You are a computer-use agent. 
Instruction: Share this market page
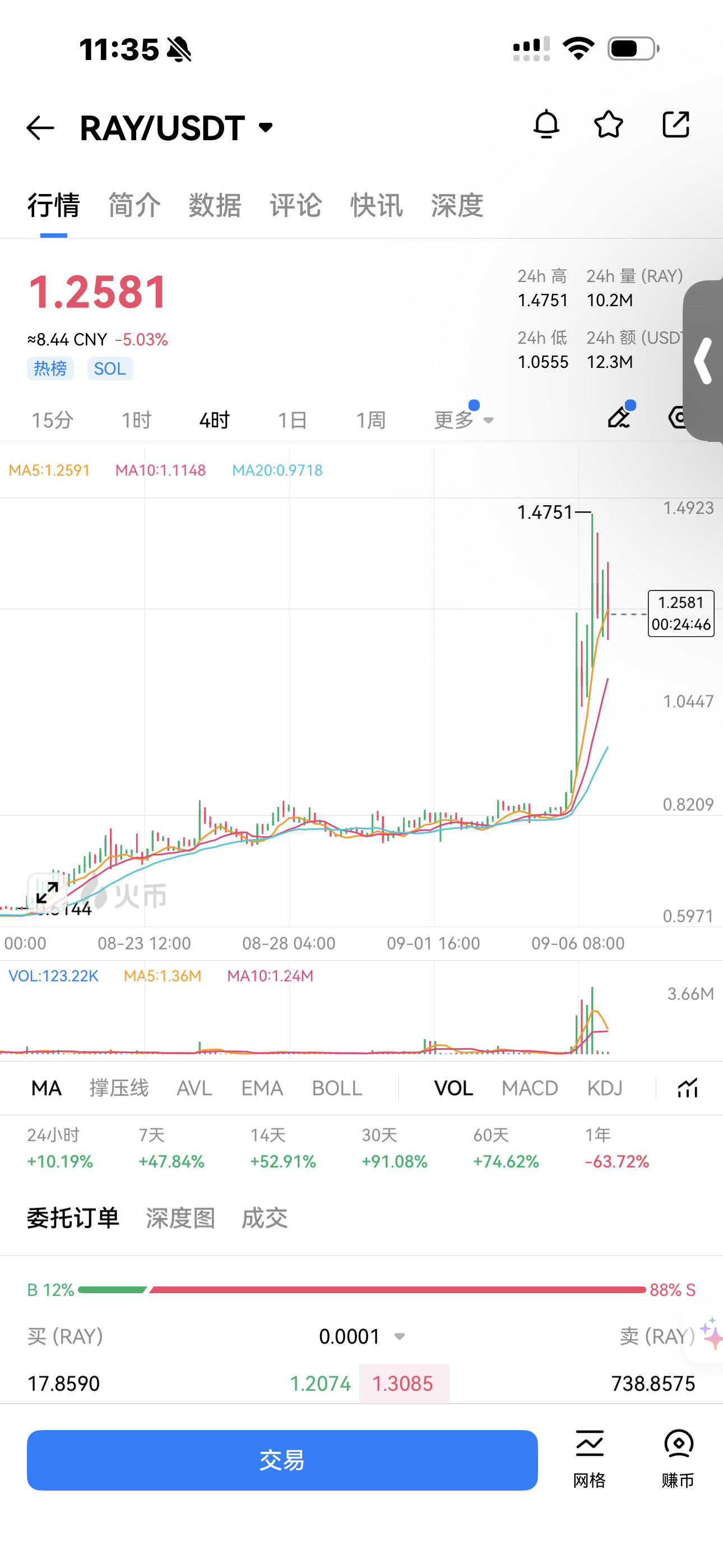click(x=675, y=125)
